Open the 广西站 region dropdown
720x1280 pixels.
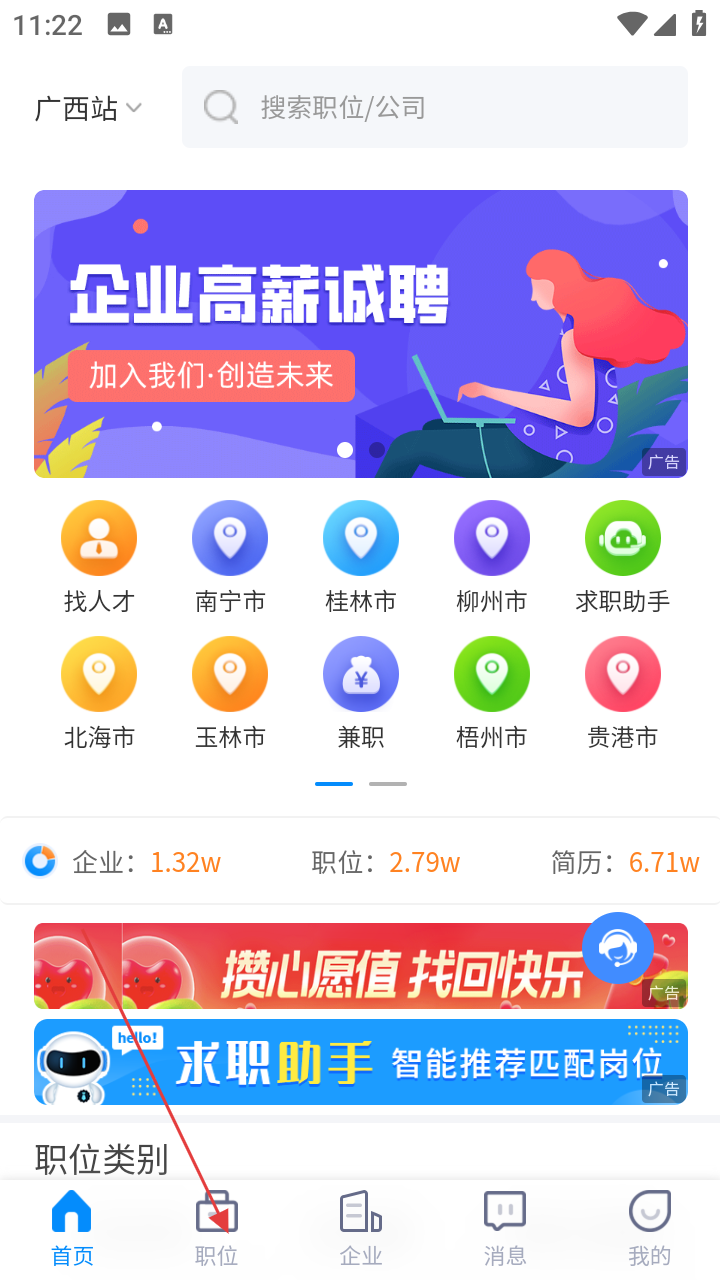[x=88, y=108]
